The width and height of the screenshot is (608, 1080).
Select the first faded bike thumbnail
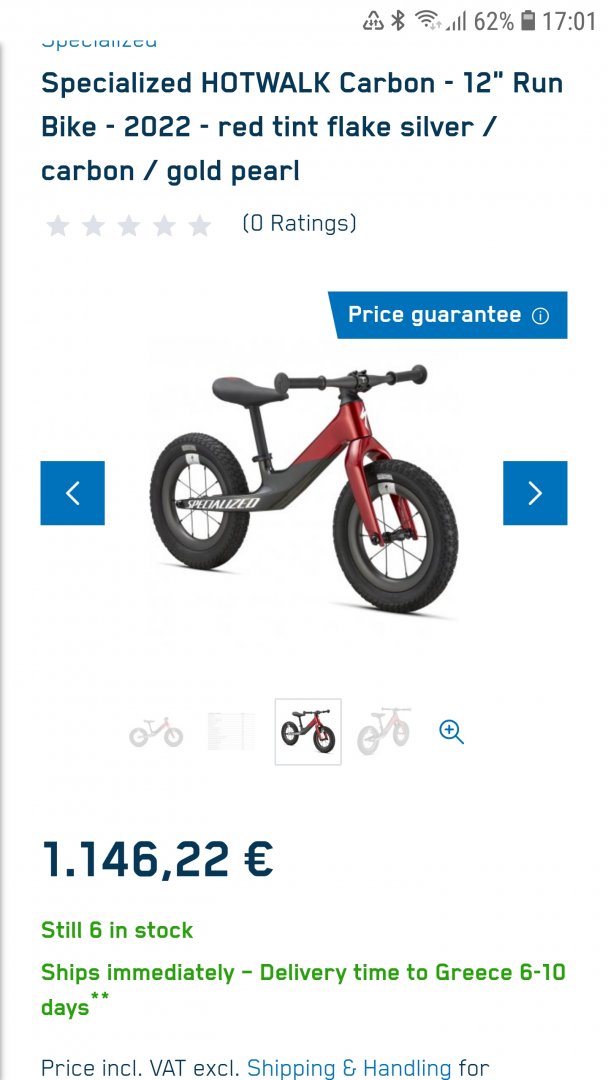coord(156,733)
